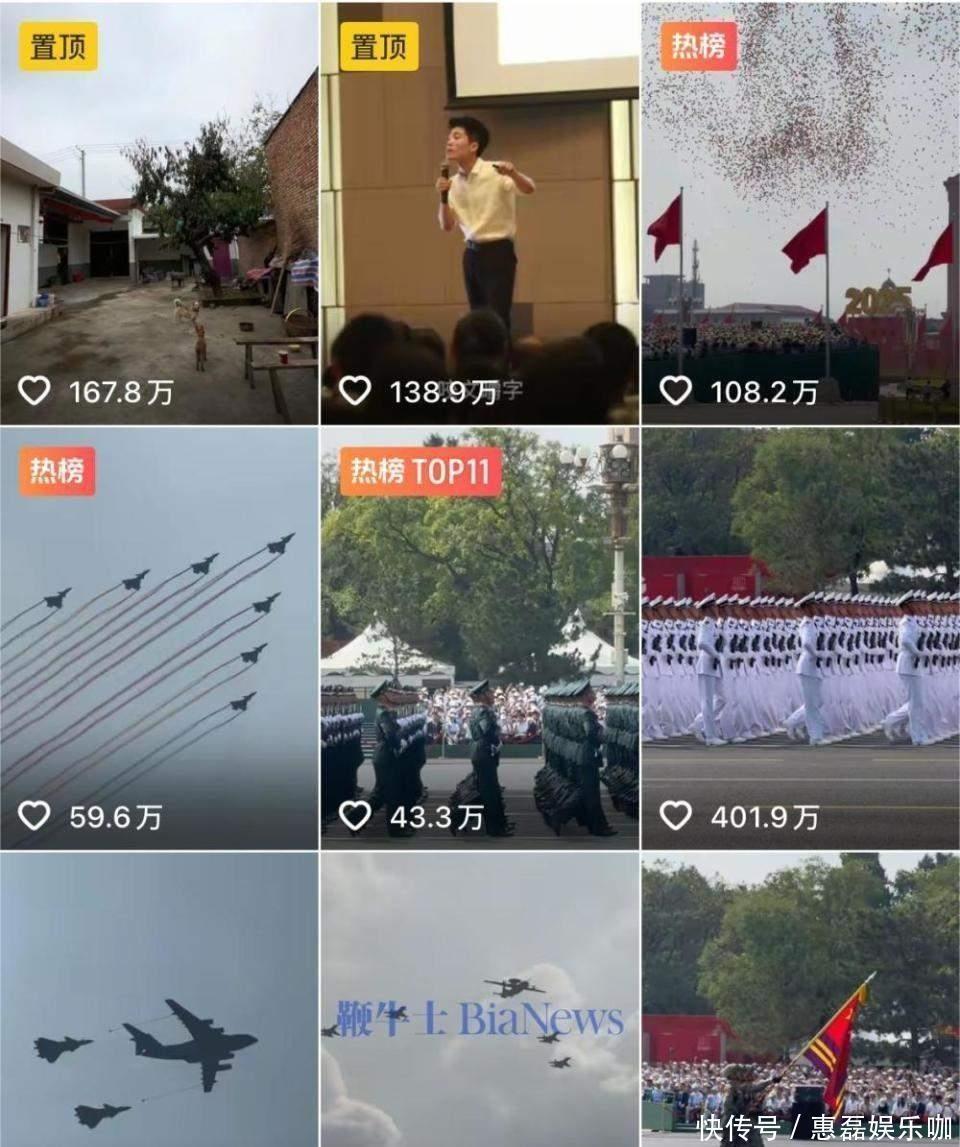The image size is (960, 1147).
Task: Play the video of the flag bearer
Action: [x=800, y=1000]
